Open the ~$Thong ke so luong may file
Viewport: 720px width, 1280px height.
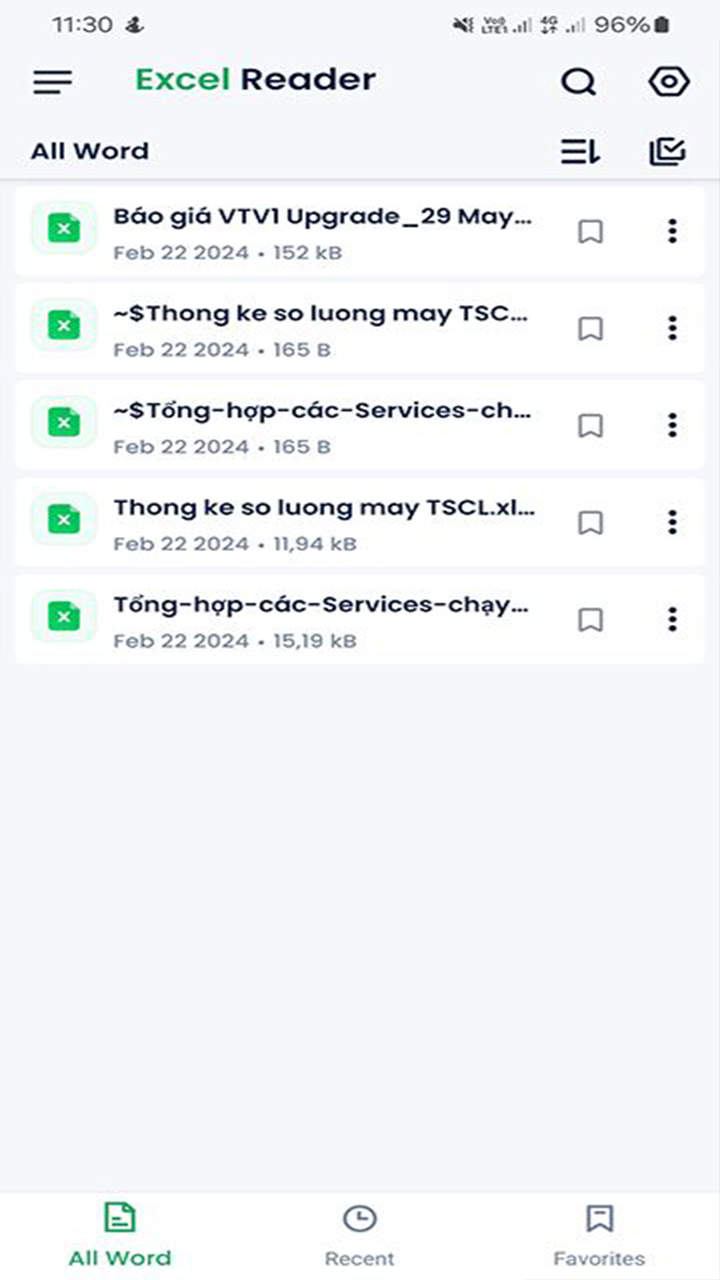click(x=322, y=329)
